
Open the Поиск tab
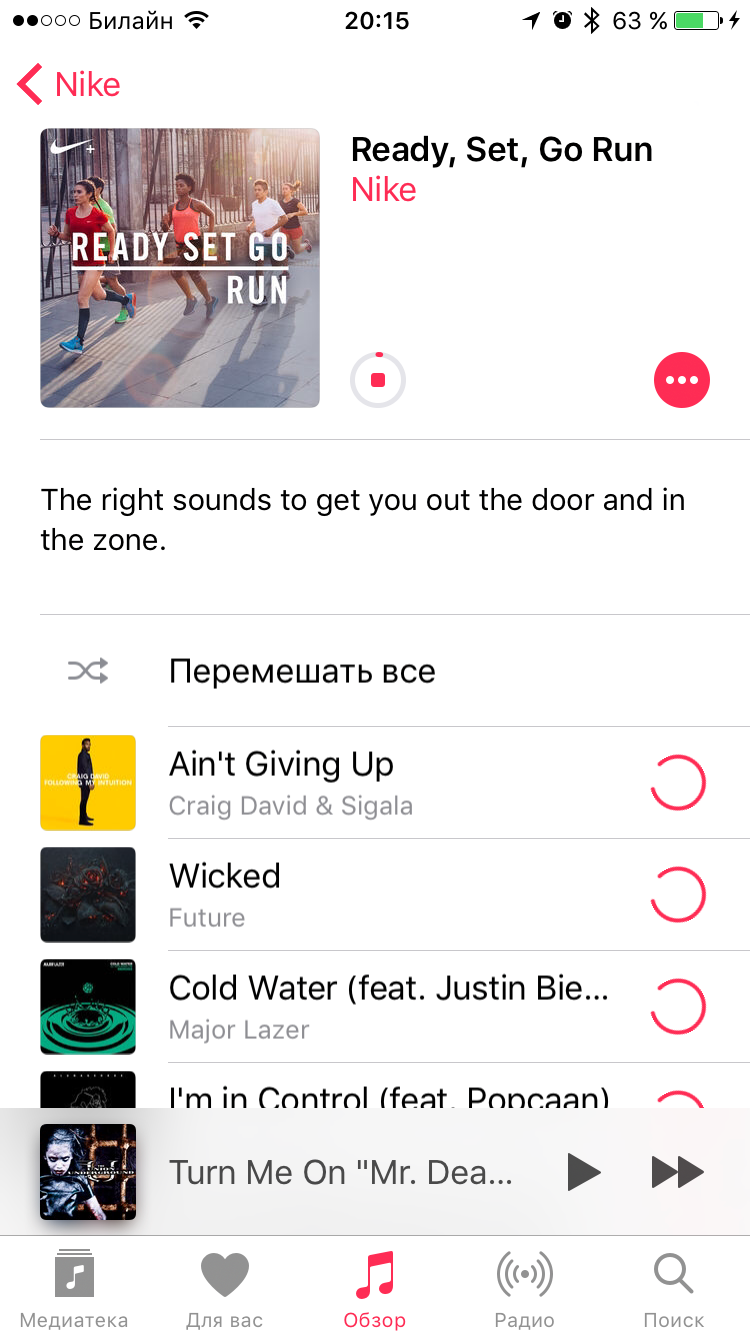pos(674,1290)
